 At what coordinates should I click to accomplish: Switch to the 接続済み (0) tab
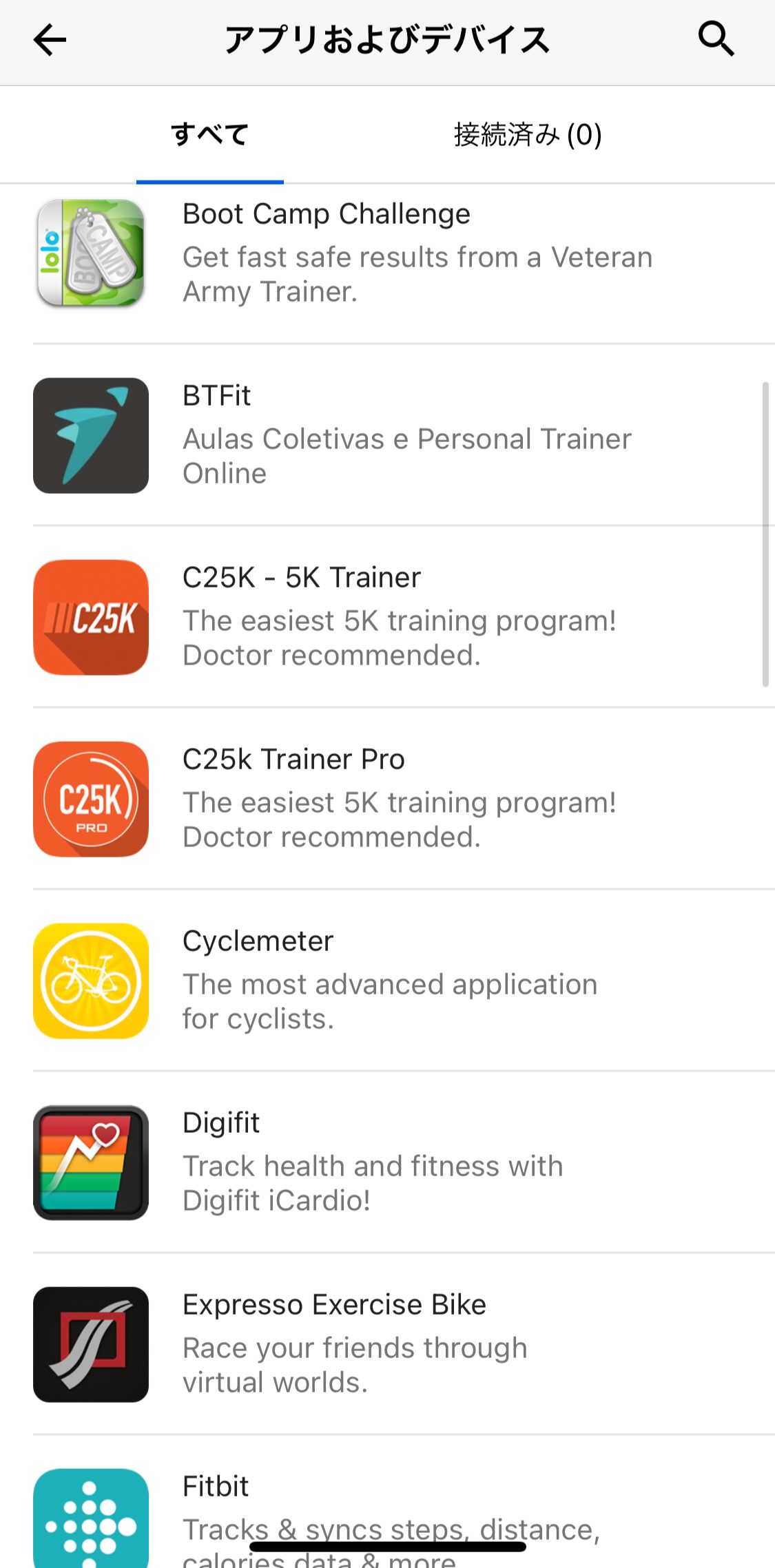click(x=528, y=135)
